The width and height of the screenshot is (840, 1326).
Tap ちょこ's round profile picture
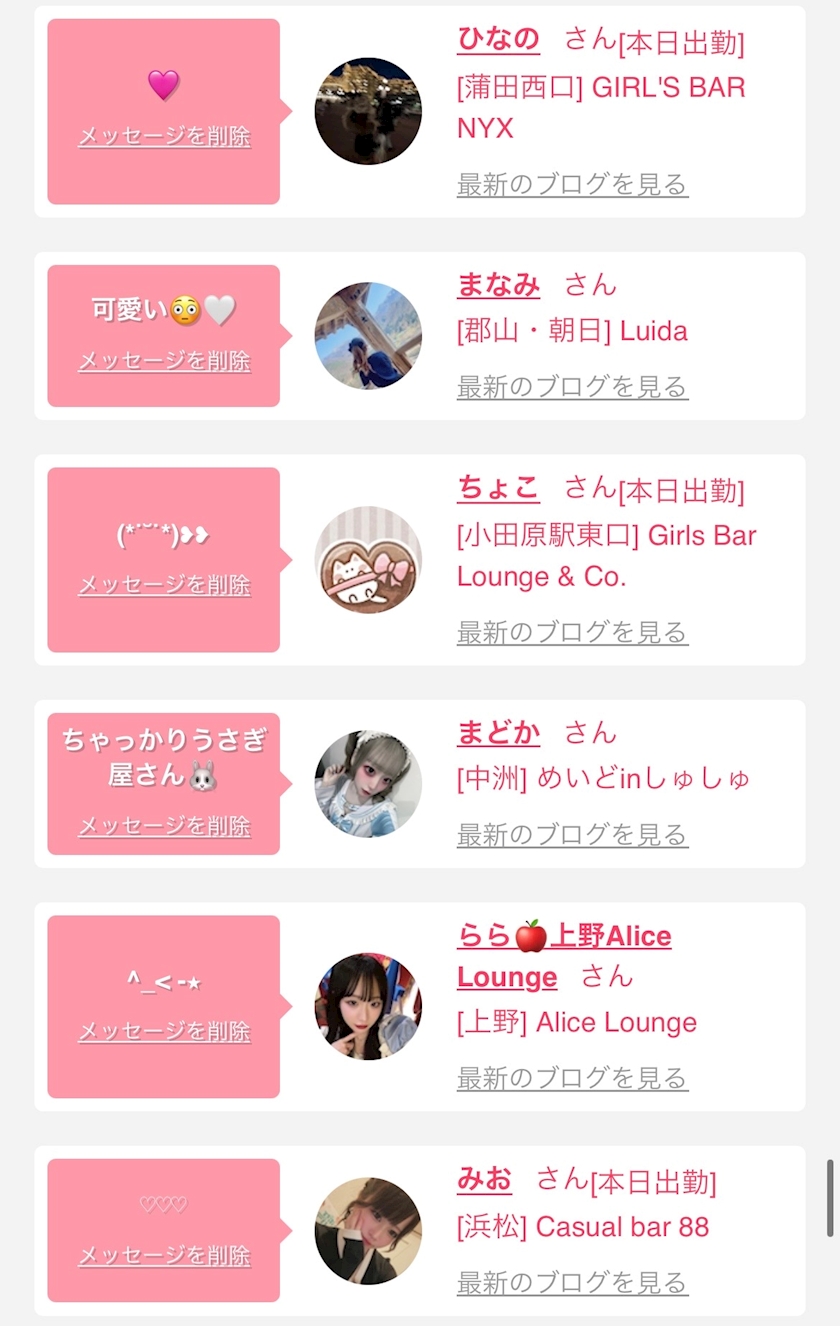tap(368, 560)
